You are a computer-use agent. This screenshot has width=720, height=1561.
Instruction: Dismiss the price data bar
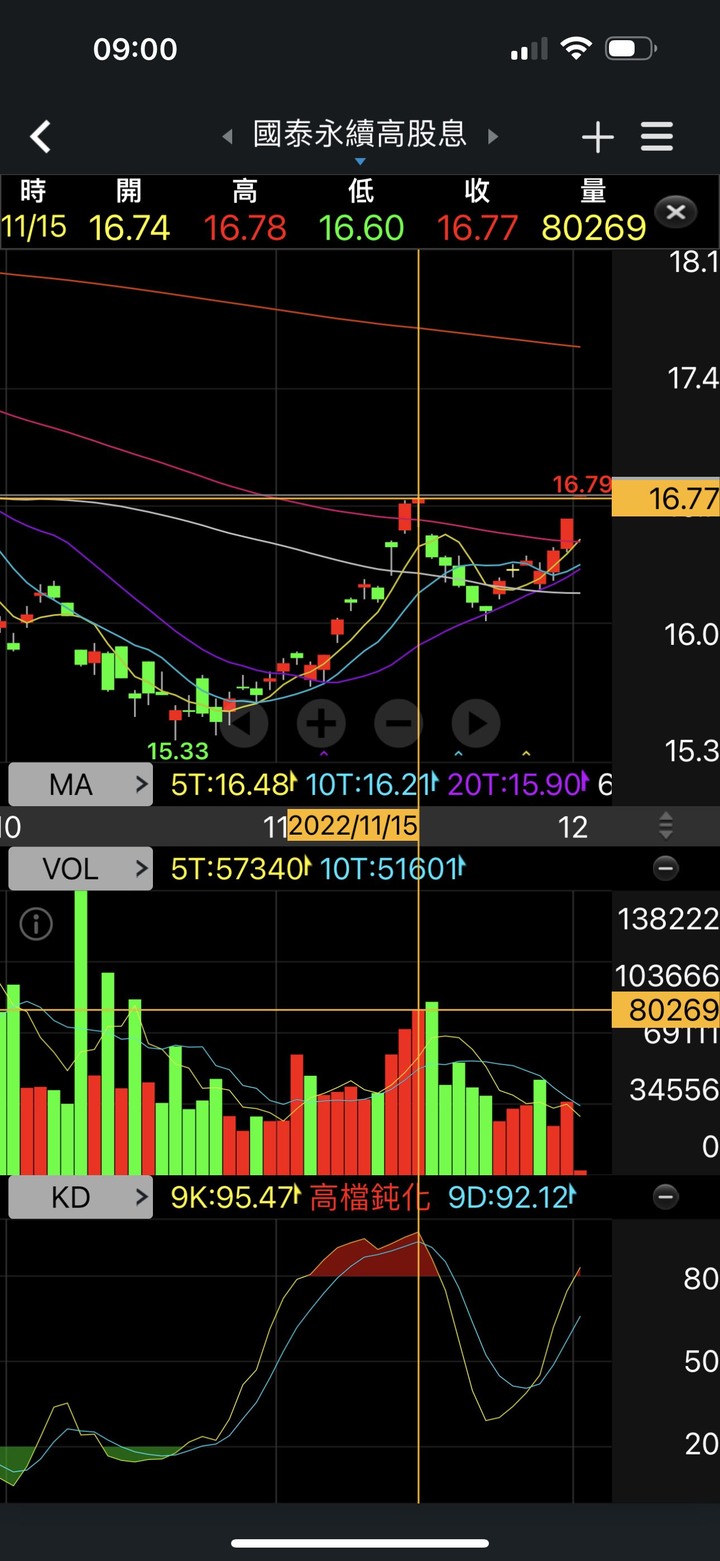coord(676,212)
